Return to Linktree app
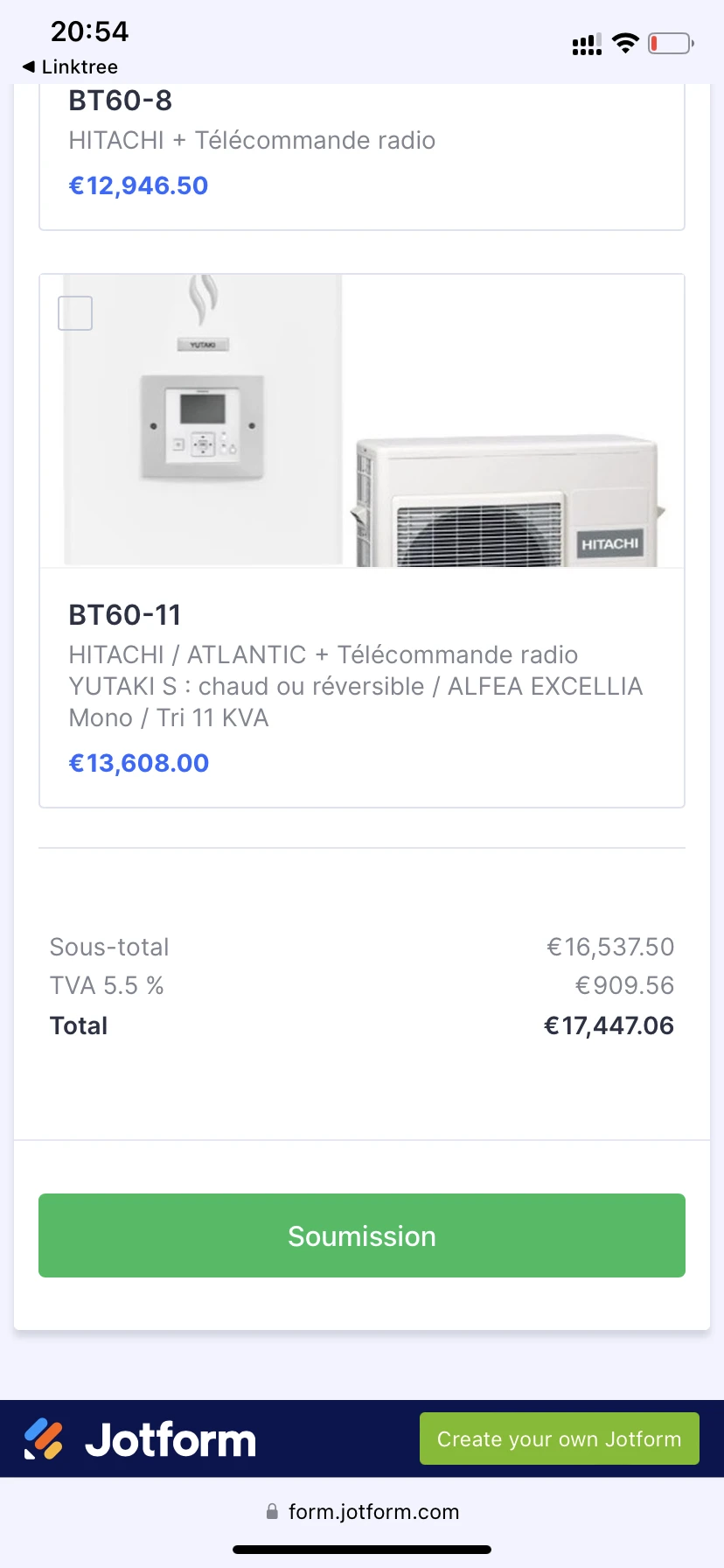This screenshot has height=1568, width=724. (x=70, y=66)
